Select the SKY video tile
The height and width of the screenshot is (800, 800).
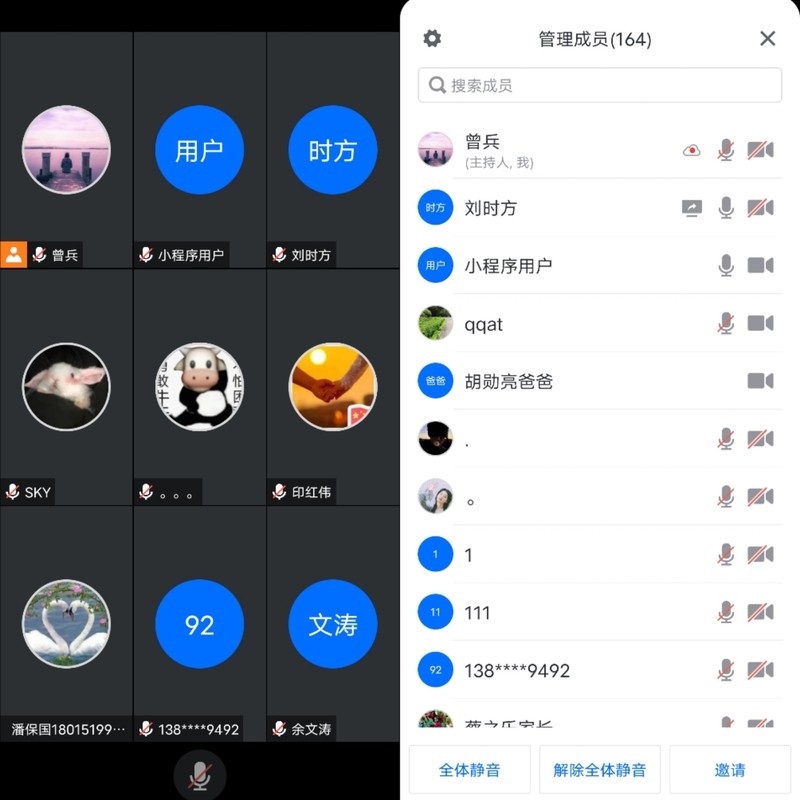click(66, 387)
